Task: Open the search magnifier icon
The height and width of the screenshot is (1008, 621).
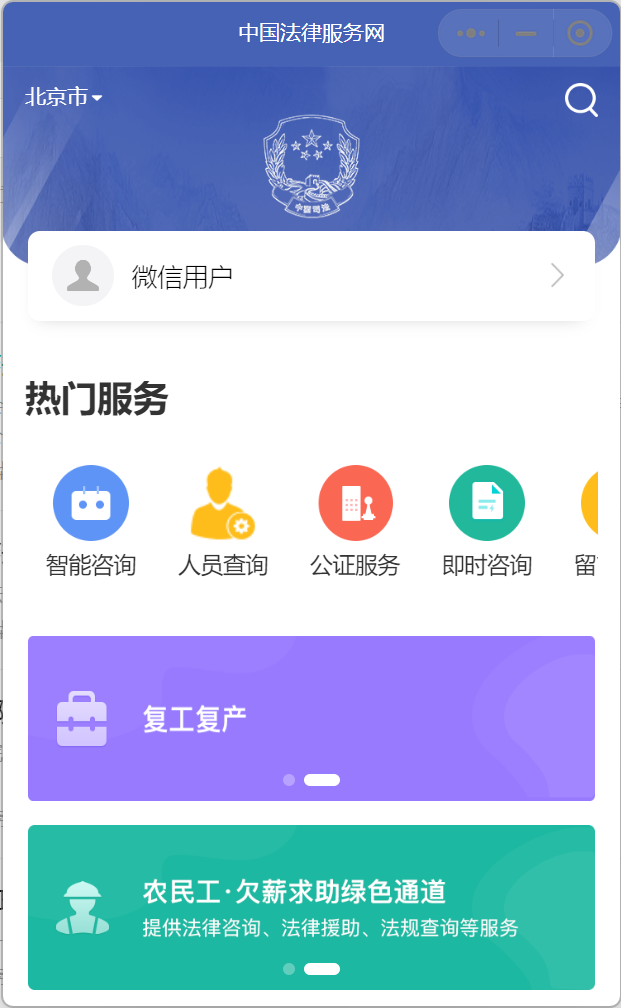Action: tap(580, 99)
